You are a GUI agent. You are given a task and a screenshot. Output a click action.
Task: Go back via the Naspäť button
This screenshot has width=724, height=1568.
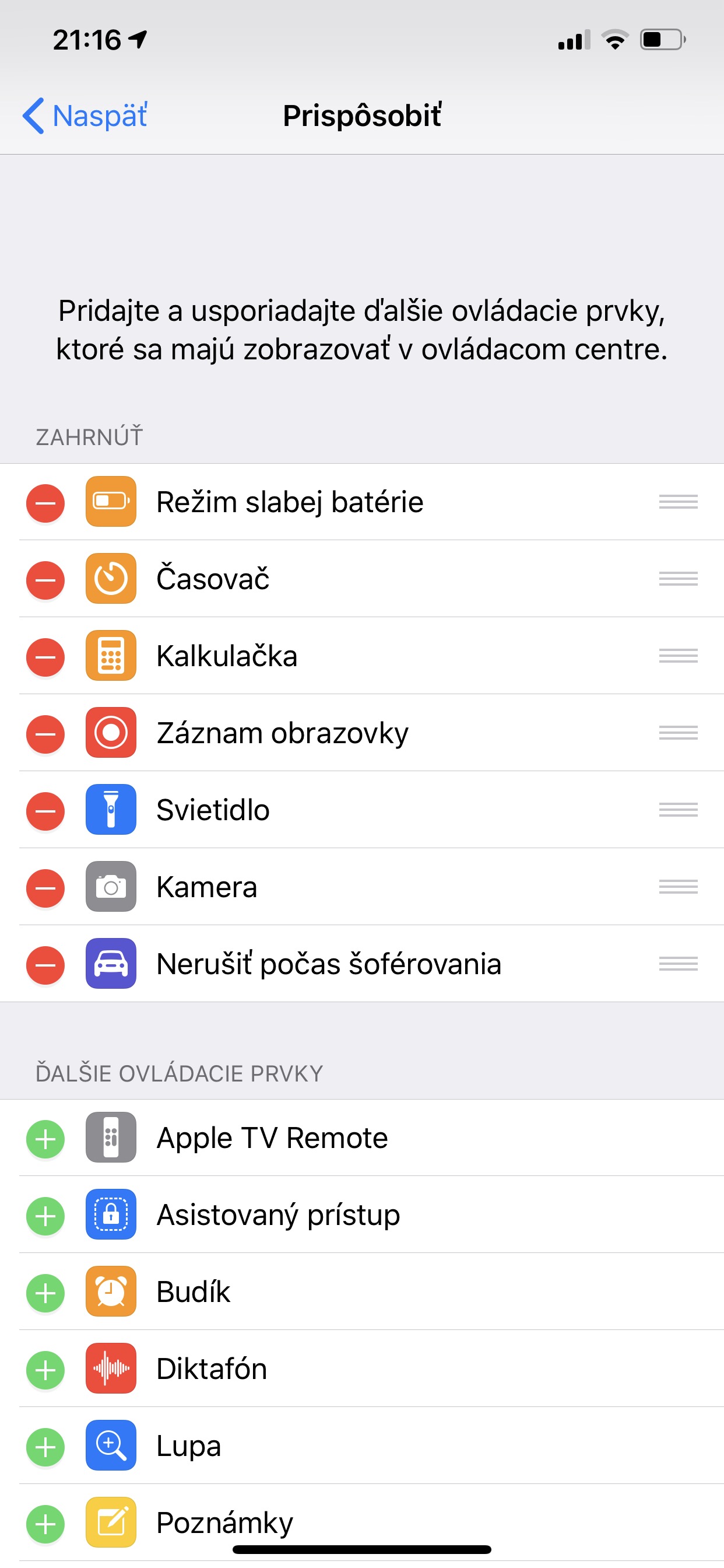[85, 116]
